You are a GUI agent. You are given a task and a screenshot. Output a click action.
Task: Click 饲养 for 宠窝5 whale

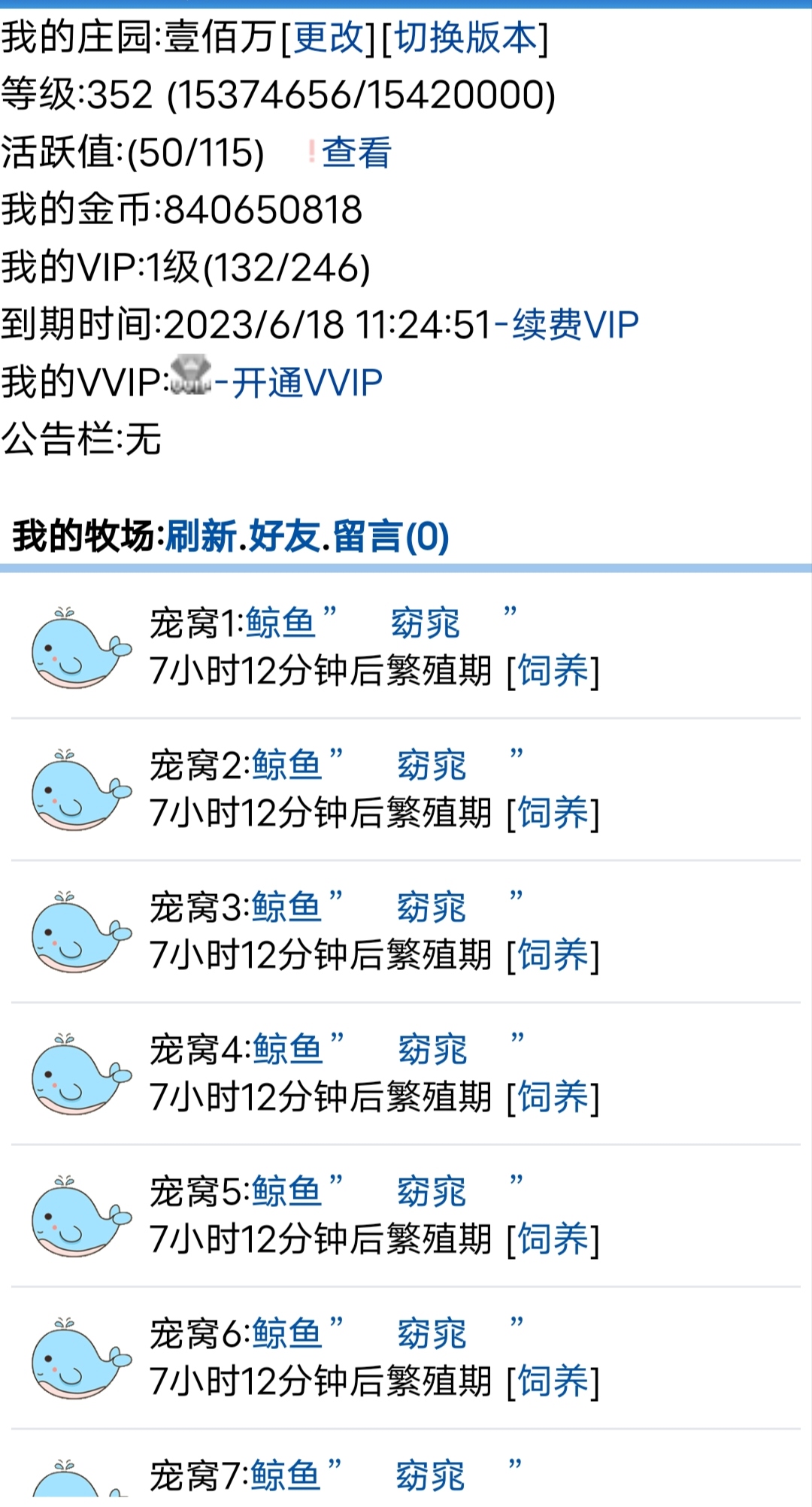coord(553,1237)
